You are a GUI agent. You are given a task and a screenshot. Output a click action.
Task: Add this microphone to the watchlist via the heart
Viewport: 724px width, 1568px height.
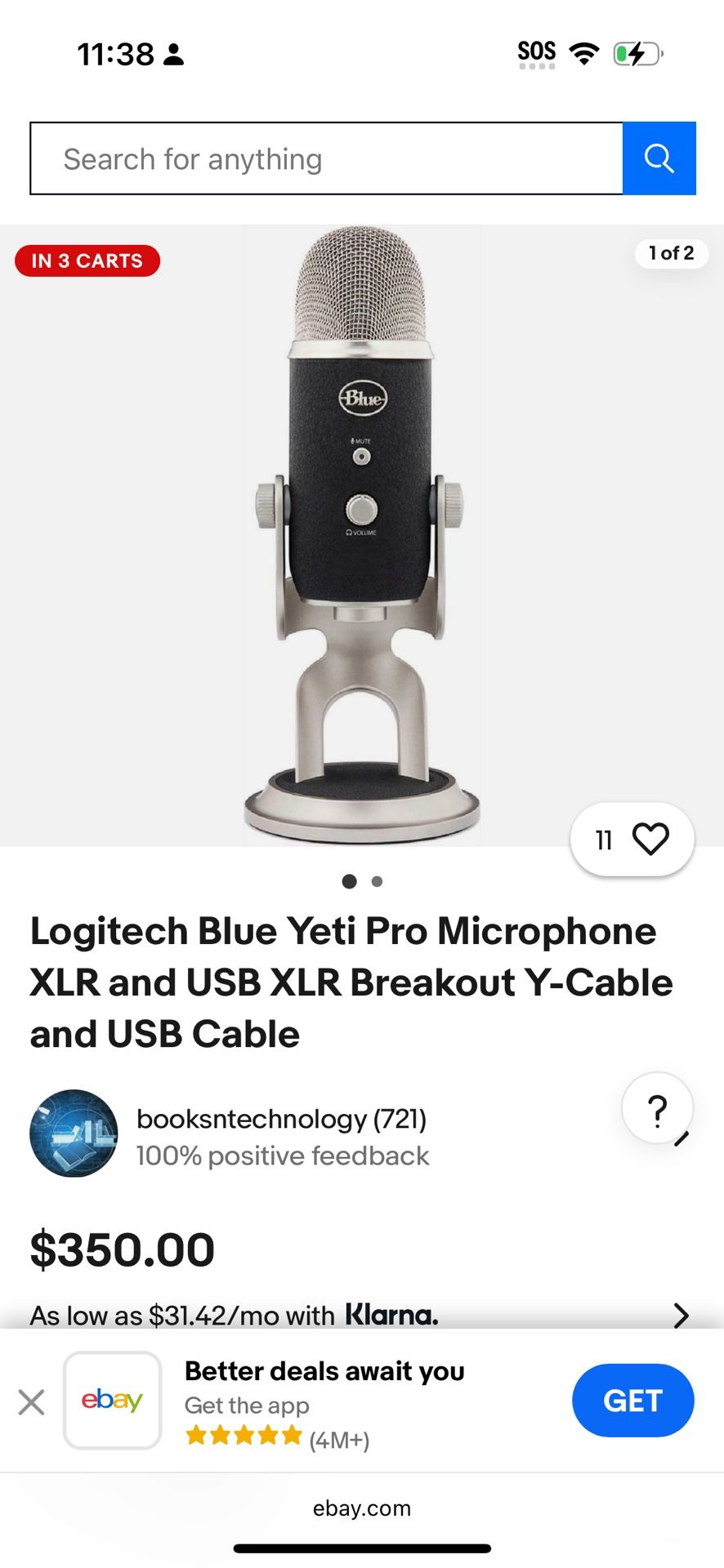[x=650, y=839]
